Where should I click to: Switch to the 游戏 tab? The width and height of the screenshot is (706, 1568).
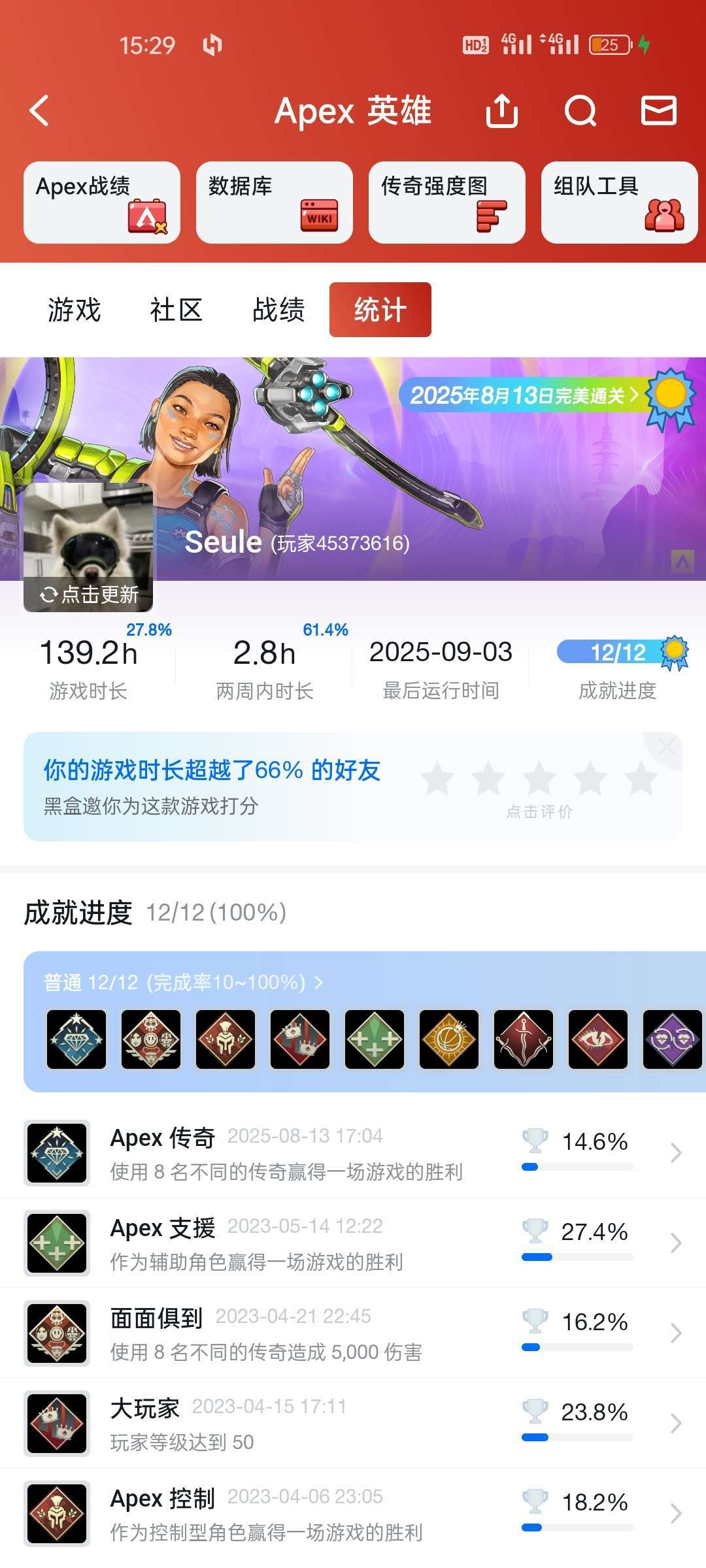point(75,310)
